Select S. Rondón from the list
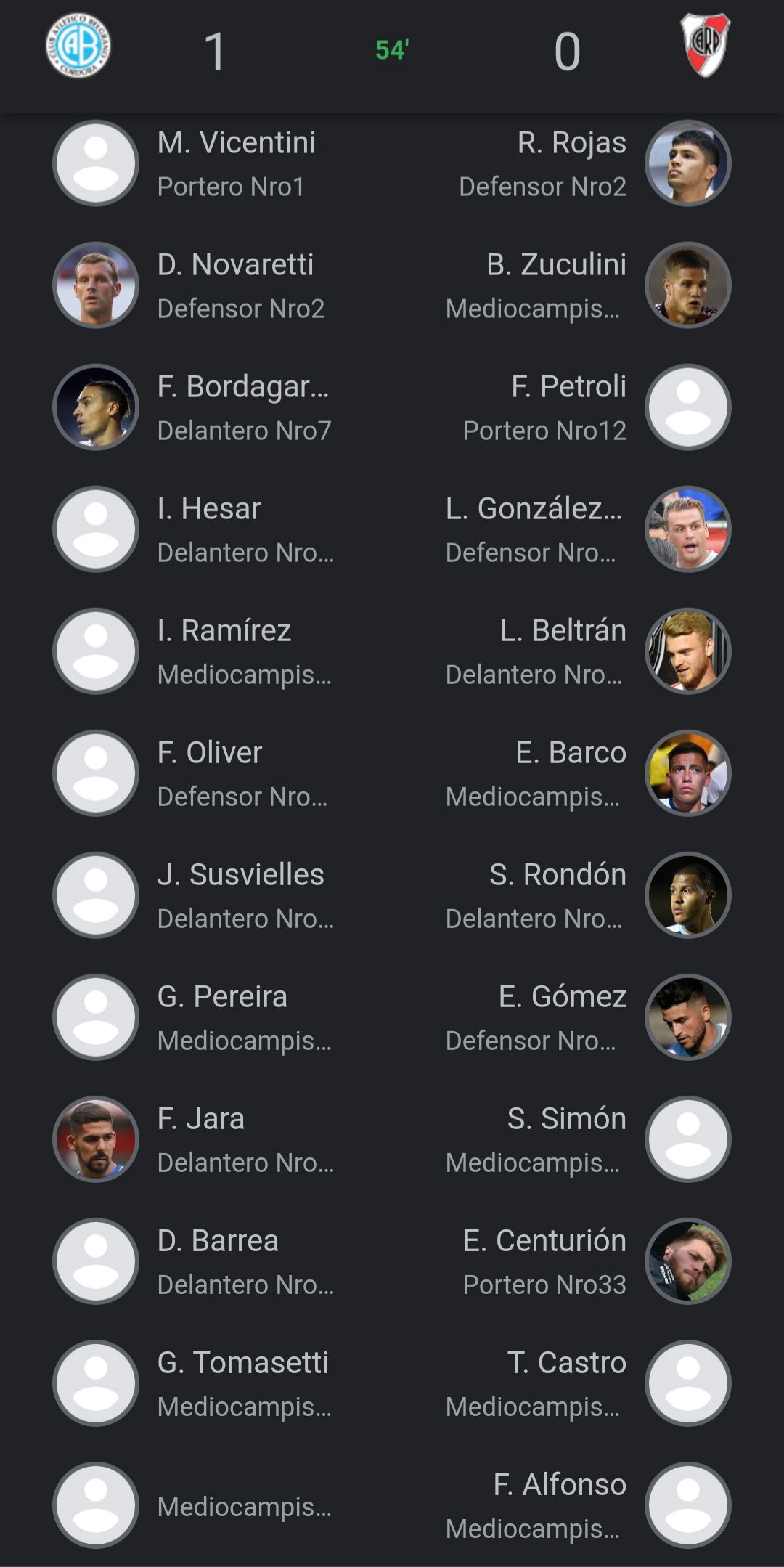Screen dimensions: 784x1567 coord(588,895)
